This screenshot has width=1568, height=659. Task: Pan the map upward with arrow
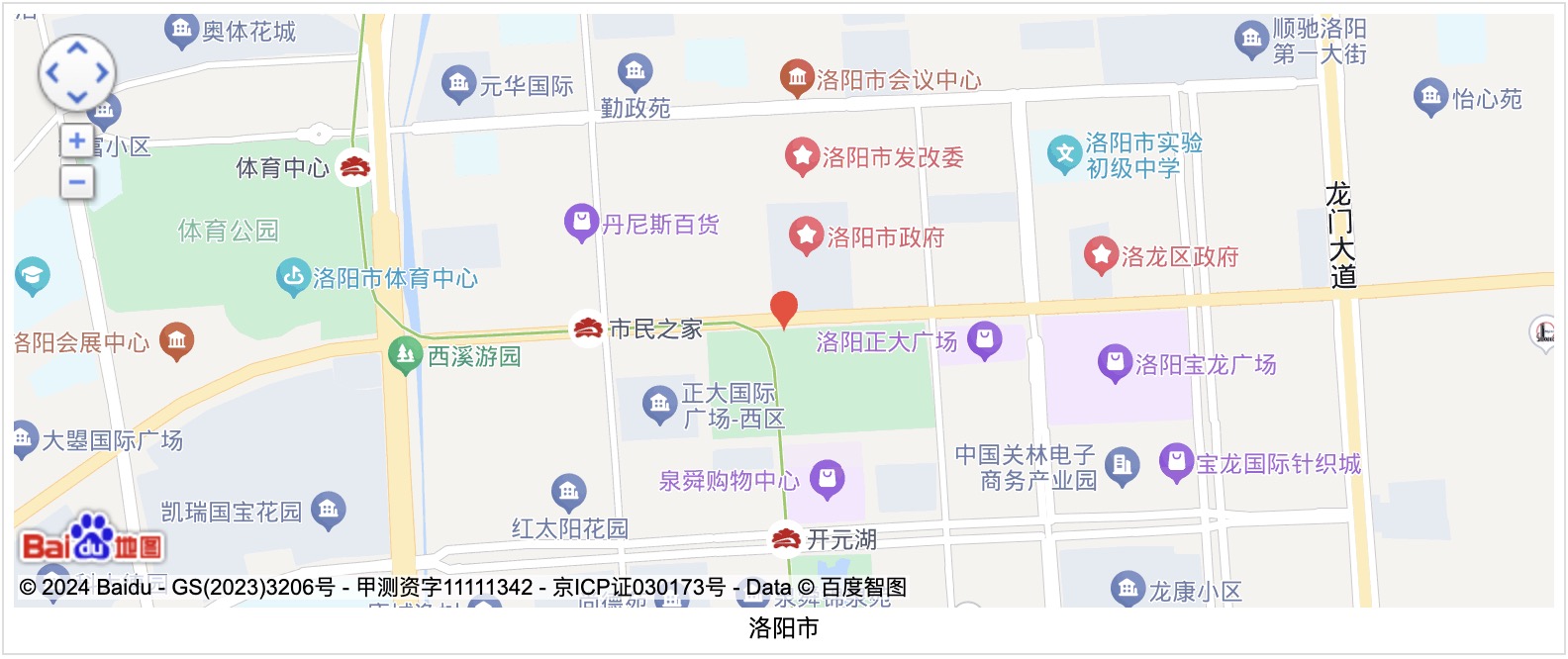coord(77,48)
